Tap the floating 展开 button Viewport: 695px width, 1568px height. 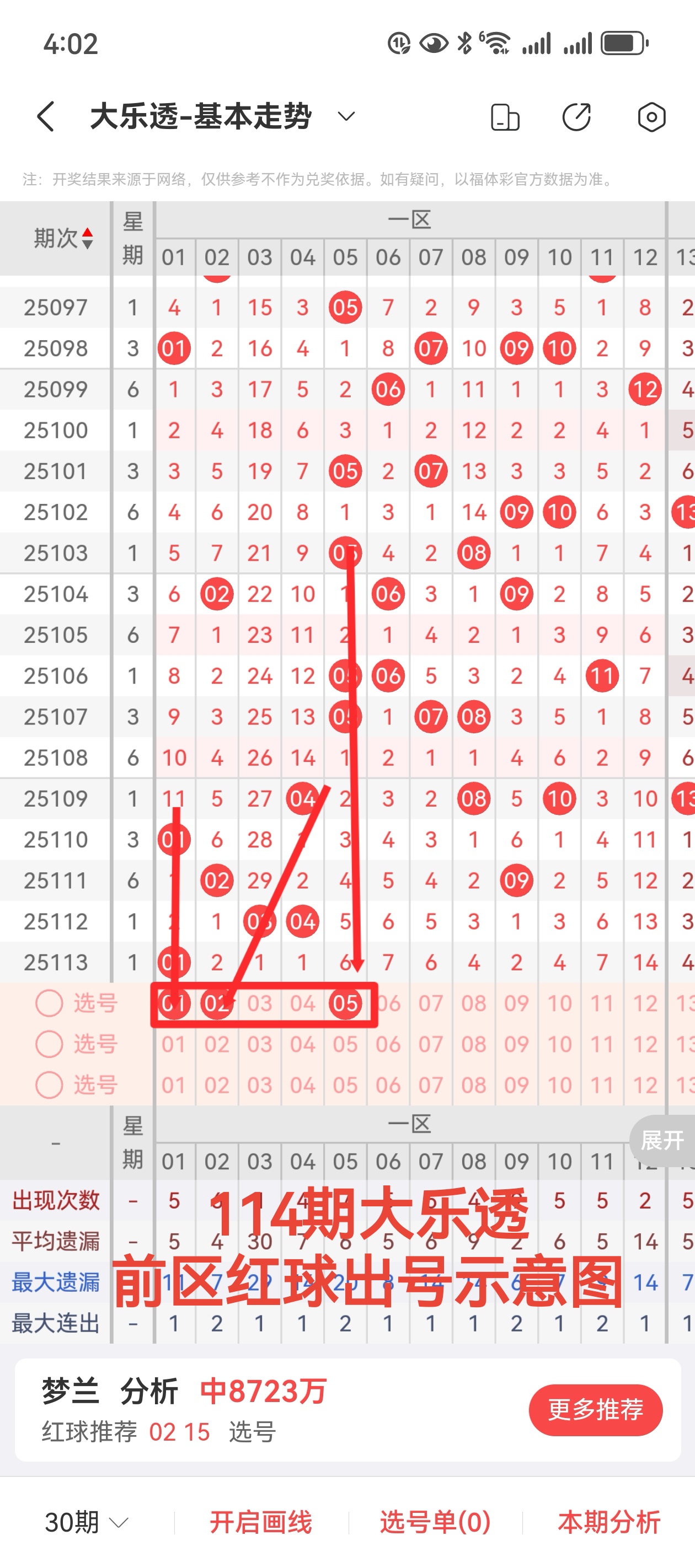click(x=662, y=1140)
